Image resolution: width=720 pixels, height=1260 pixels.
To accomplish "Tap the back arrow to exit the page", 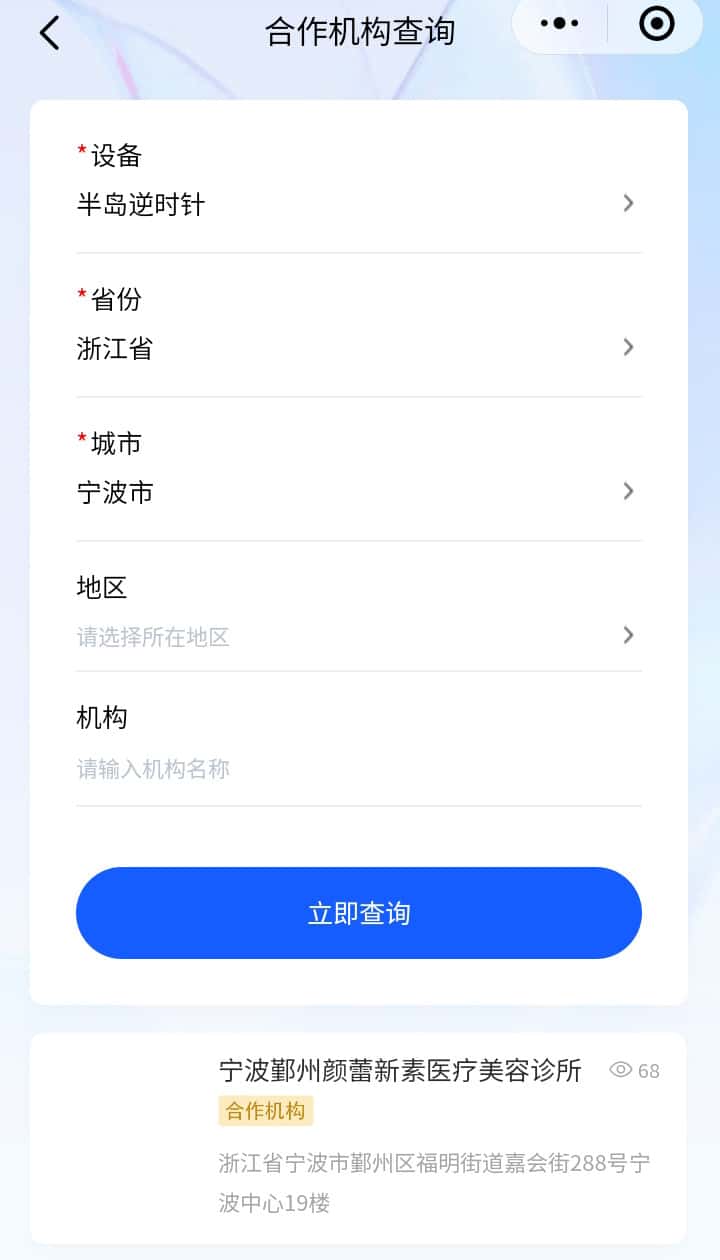I will (x=48, y=31).
